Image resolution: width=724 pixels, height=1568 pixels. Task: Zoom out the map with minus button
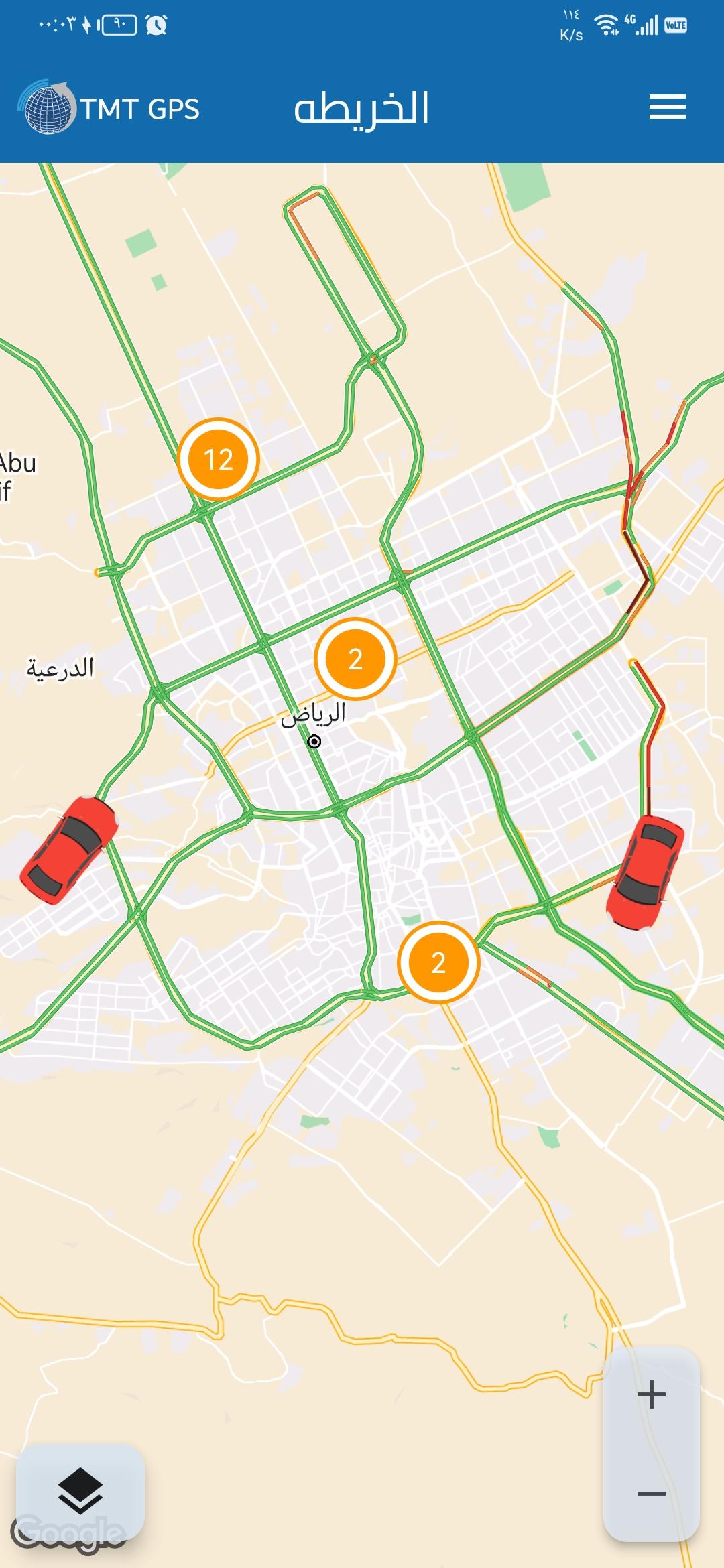coord(651,1493)
